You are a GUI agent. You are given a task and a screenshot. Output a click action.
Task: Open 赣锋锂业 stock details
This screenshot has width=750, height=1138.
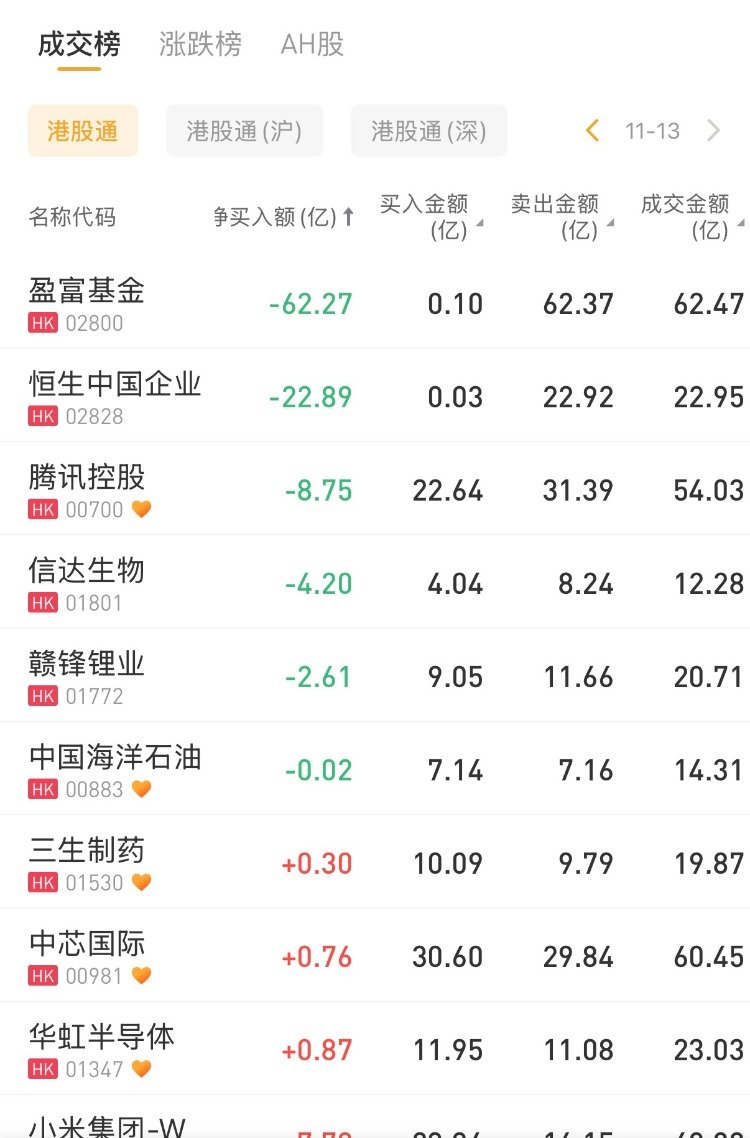click(x=87, y=675)
